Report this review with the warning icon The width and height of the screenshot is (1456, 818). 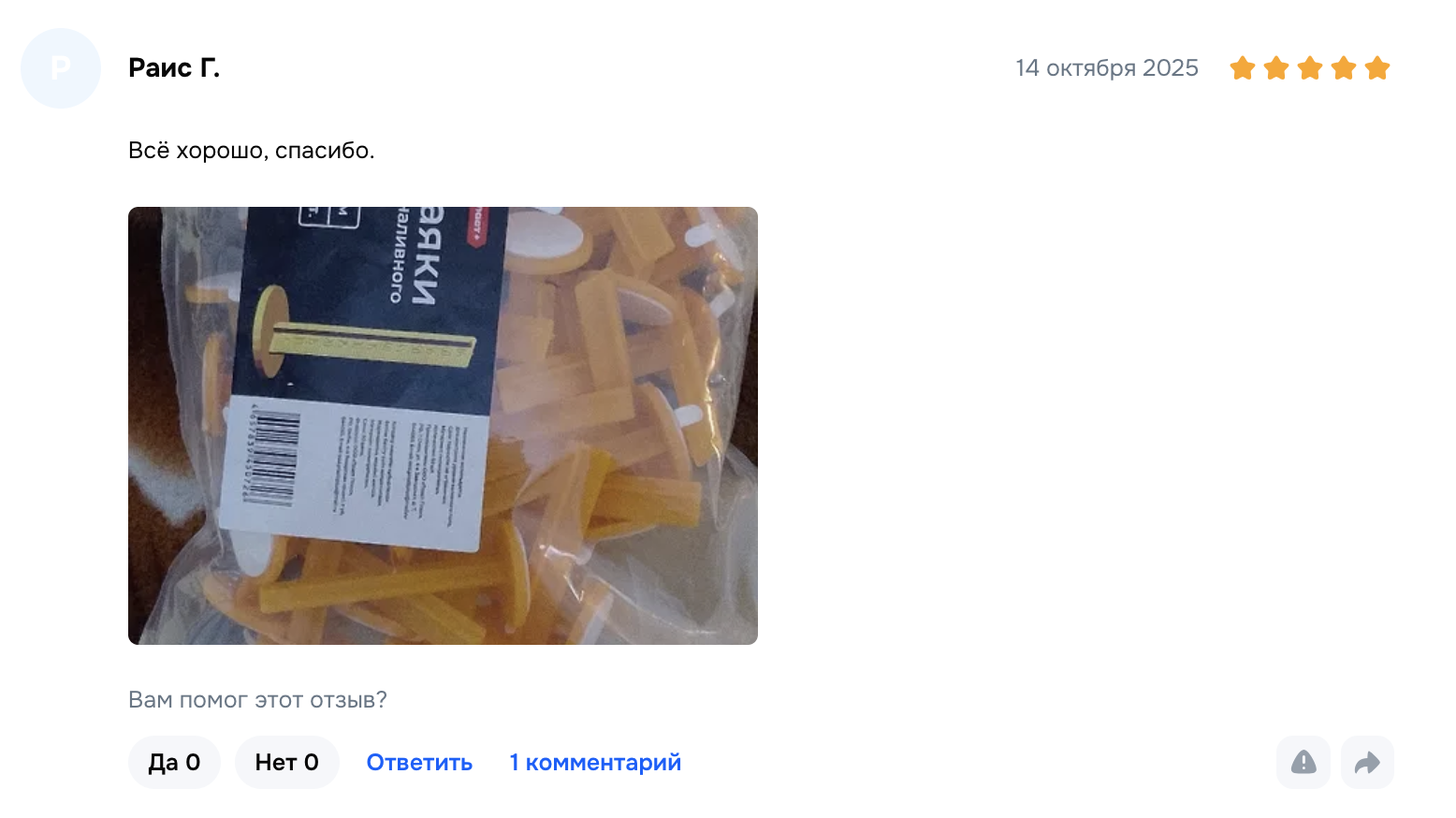point(1303,763)
